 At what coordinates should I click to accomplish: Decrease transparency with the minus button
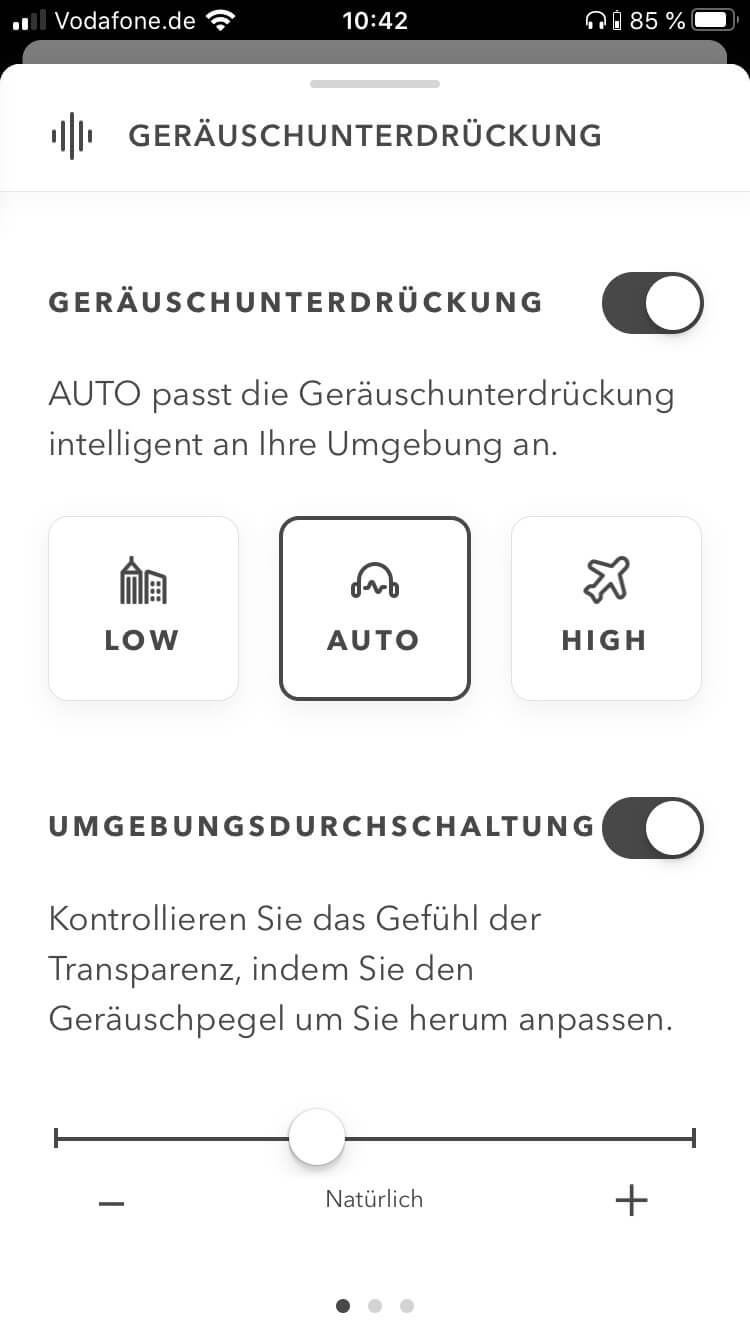click(x=112, y=1201)
